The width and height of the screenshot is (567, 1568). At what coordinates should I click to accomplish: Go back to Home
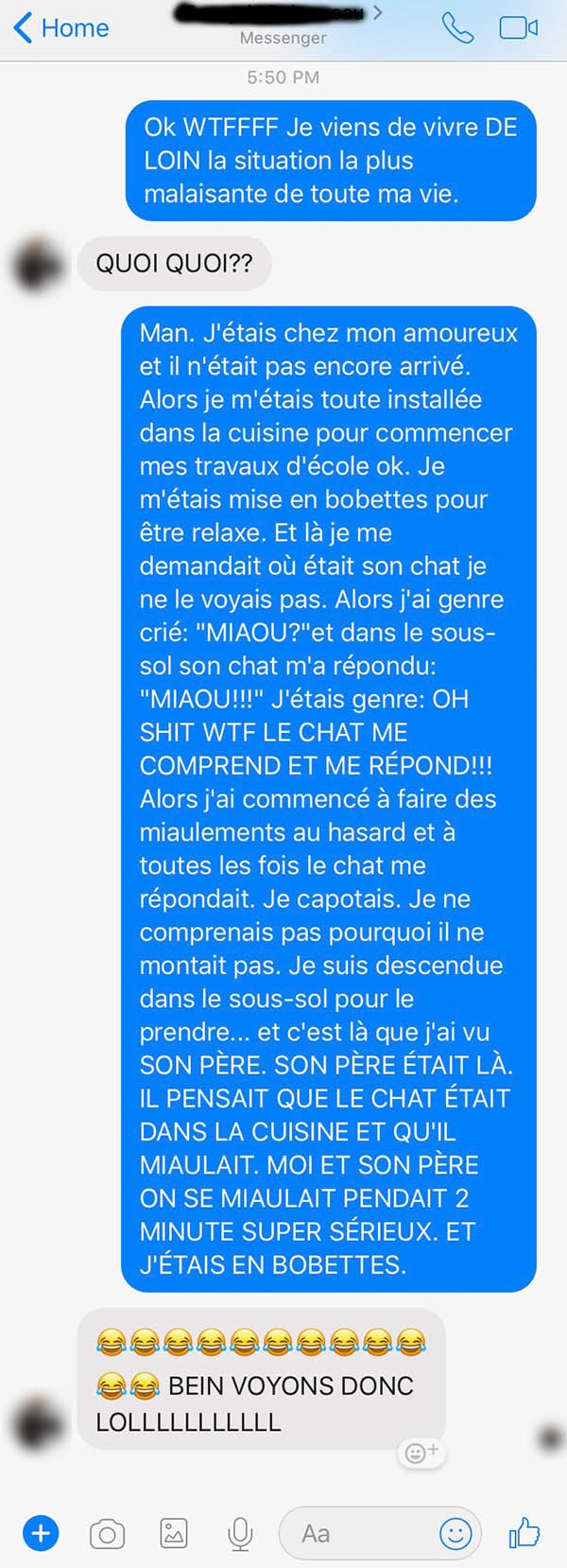61,28
